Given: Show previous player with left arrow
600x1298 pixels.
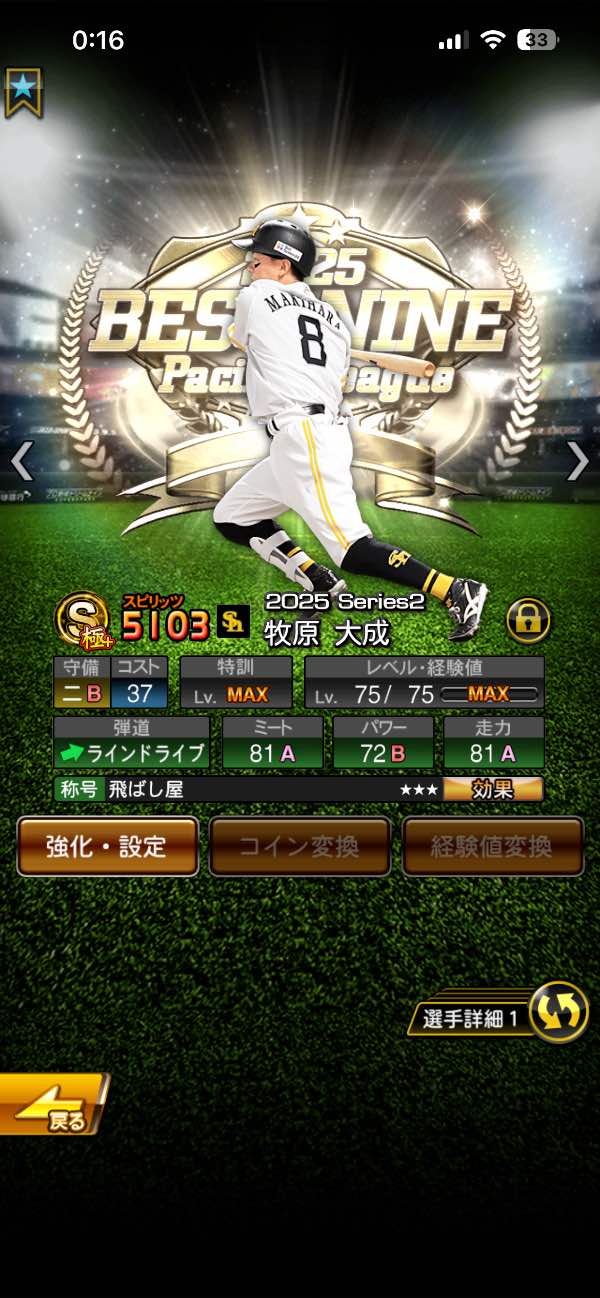Looking at the screenshot, I should point(21,461).
